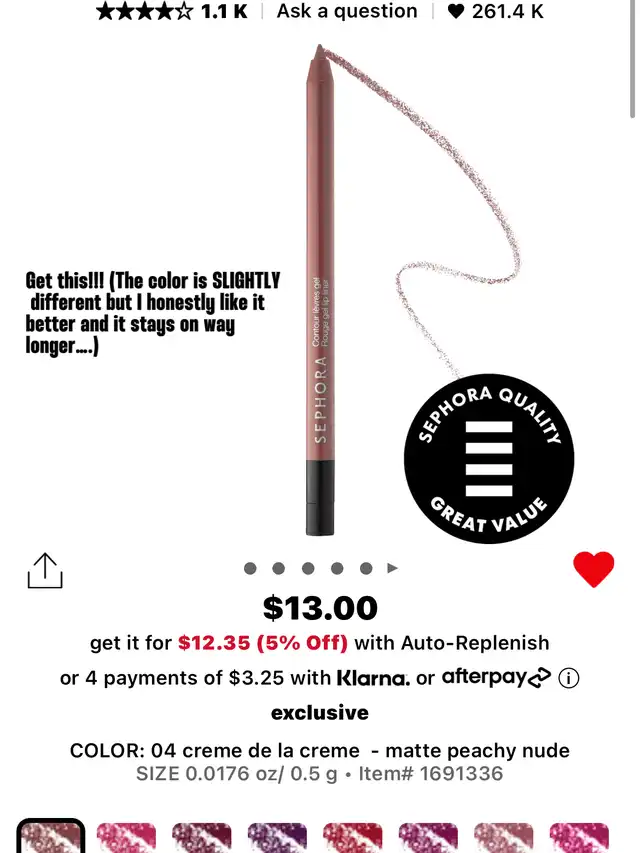Toggle the red heart Loves button
Viewport: 640px width, 853px height.
click(x=593, y=569)
